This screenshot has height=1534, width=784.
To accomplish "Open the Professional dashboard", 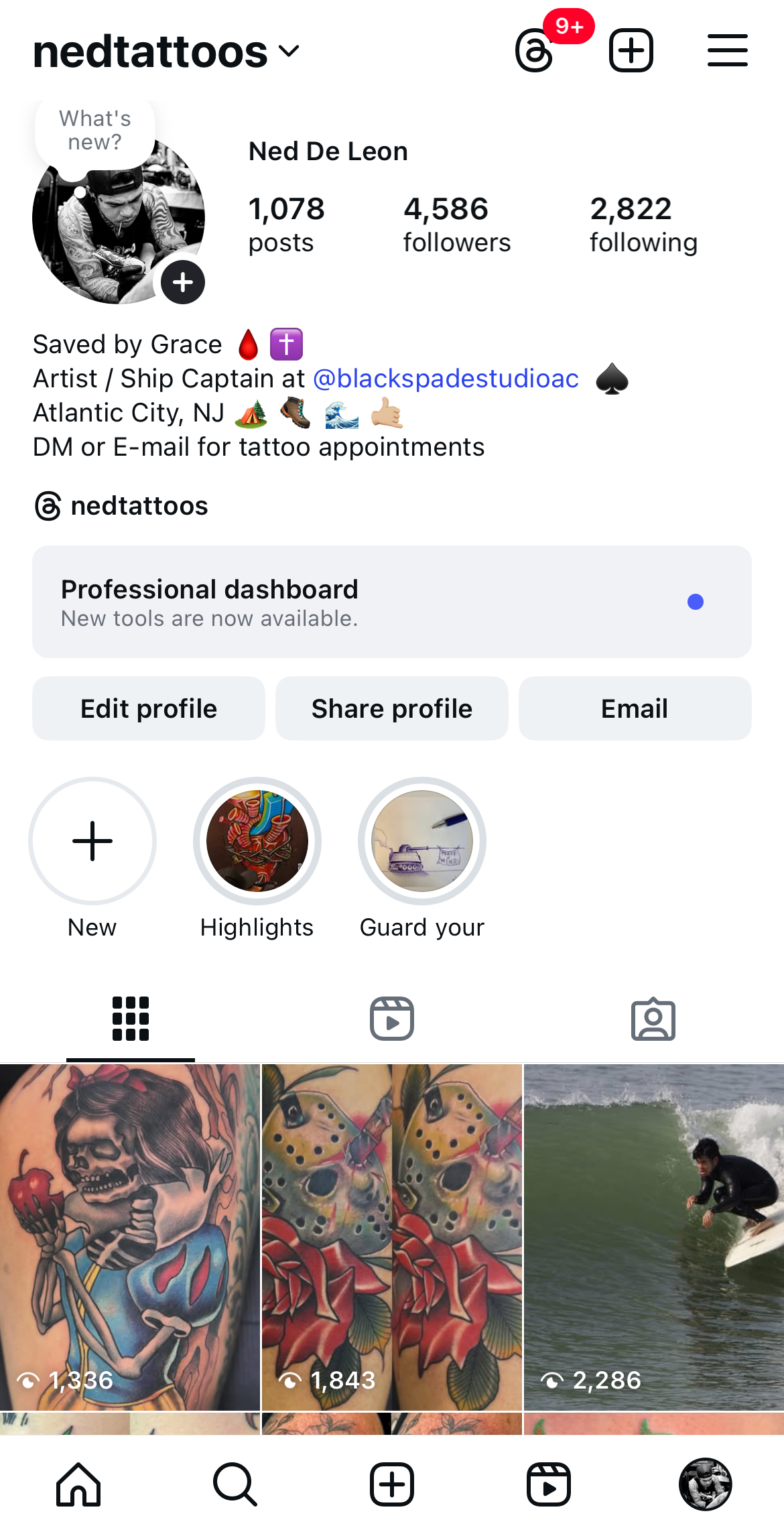I will (391, 602).
